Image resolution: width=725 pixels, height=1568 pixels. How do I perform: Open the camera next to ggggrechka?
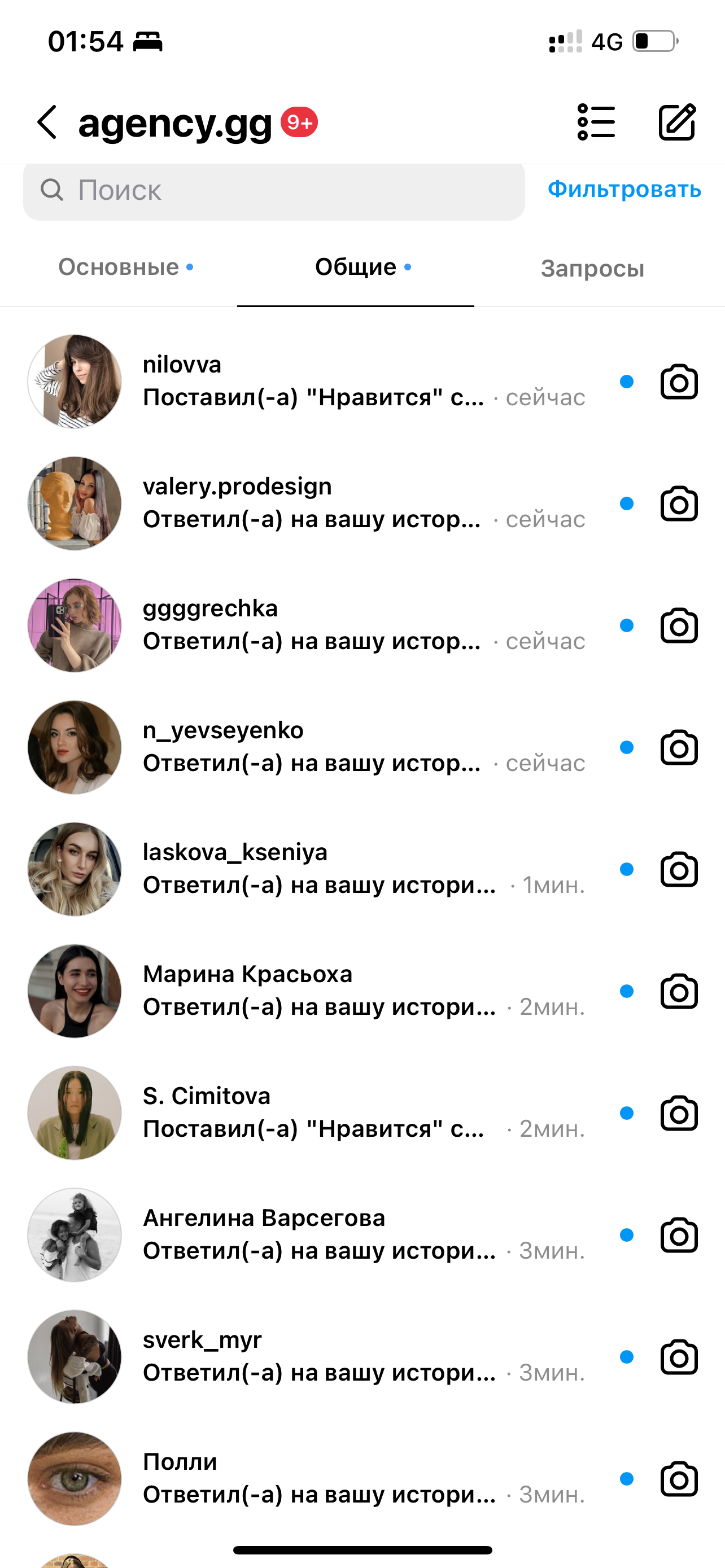tap(679, 625)
